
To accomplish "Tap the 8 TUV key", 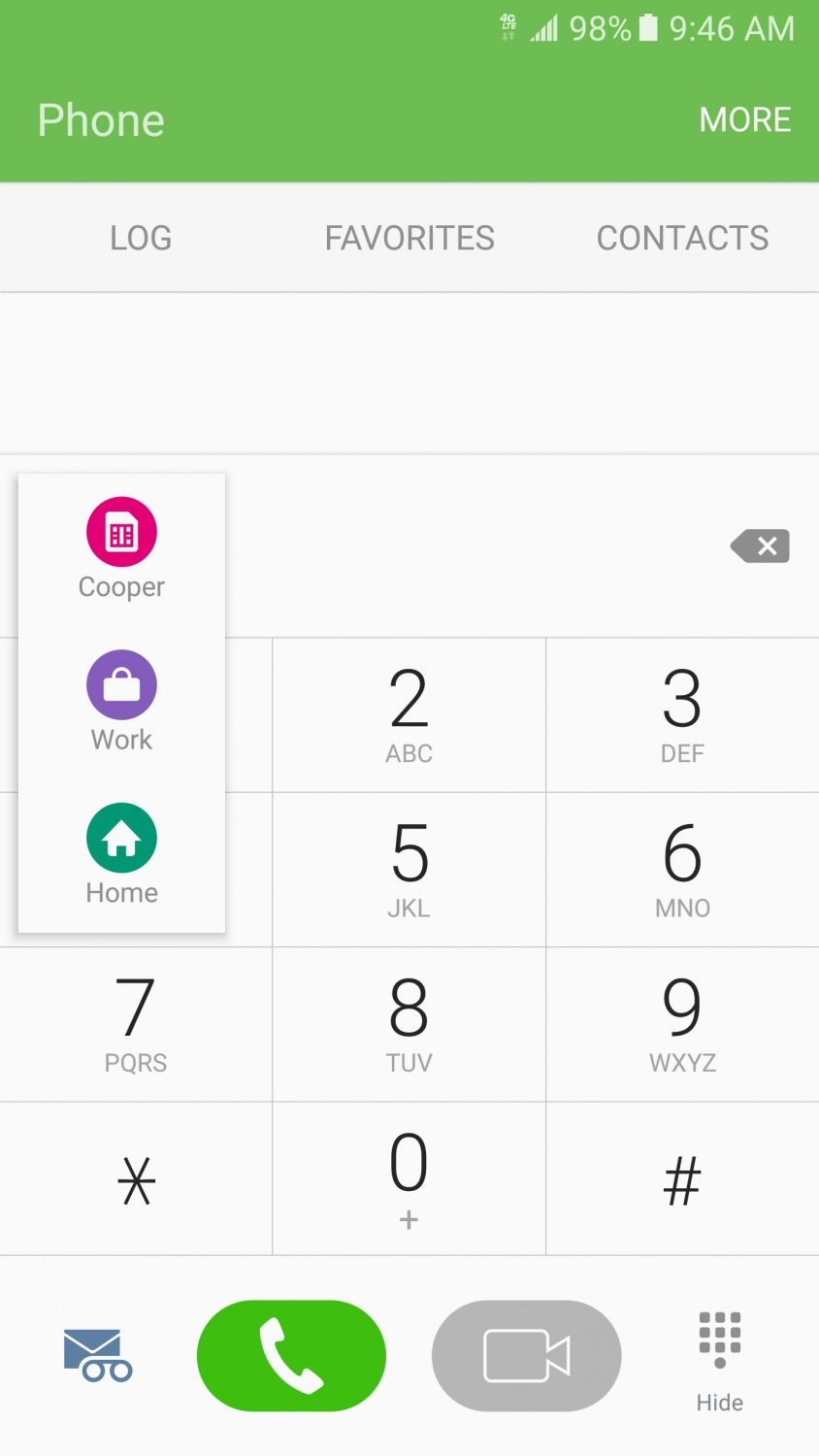I will (x=409, y=1023).
